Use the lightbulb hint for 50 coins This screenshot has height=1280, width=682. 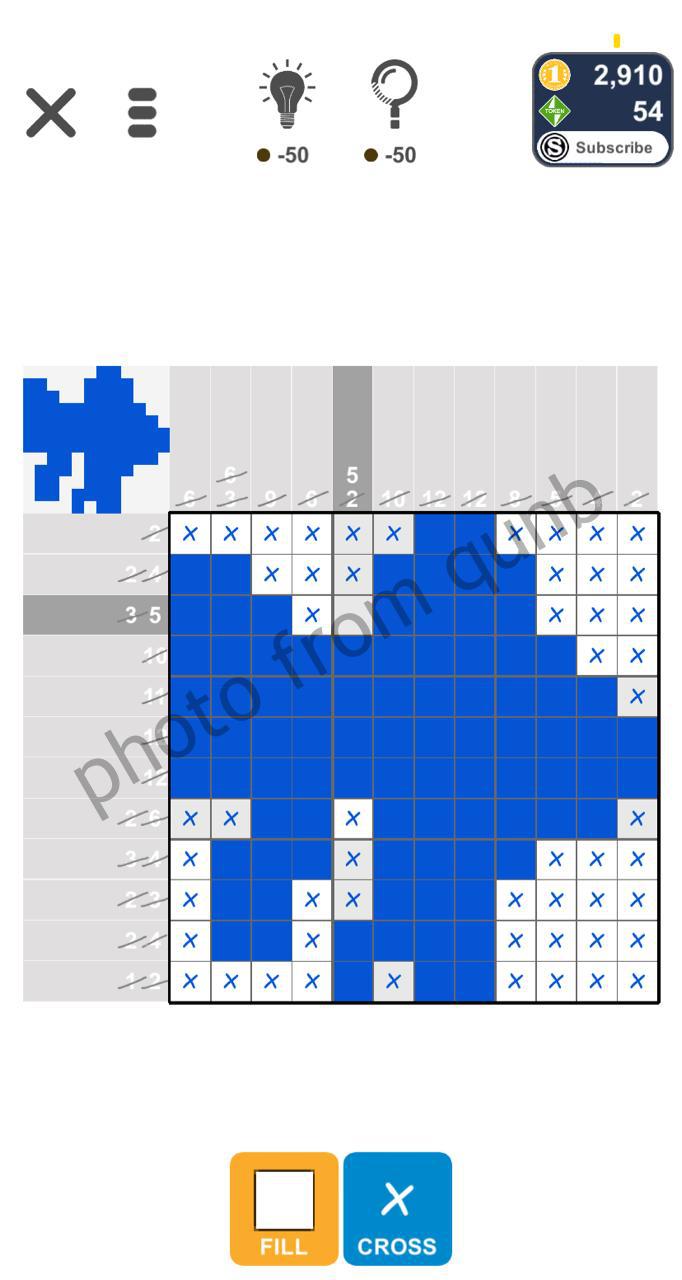(x=285, y=111)
